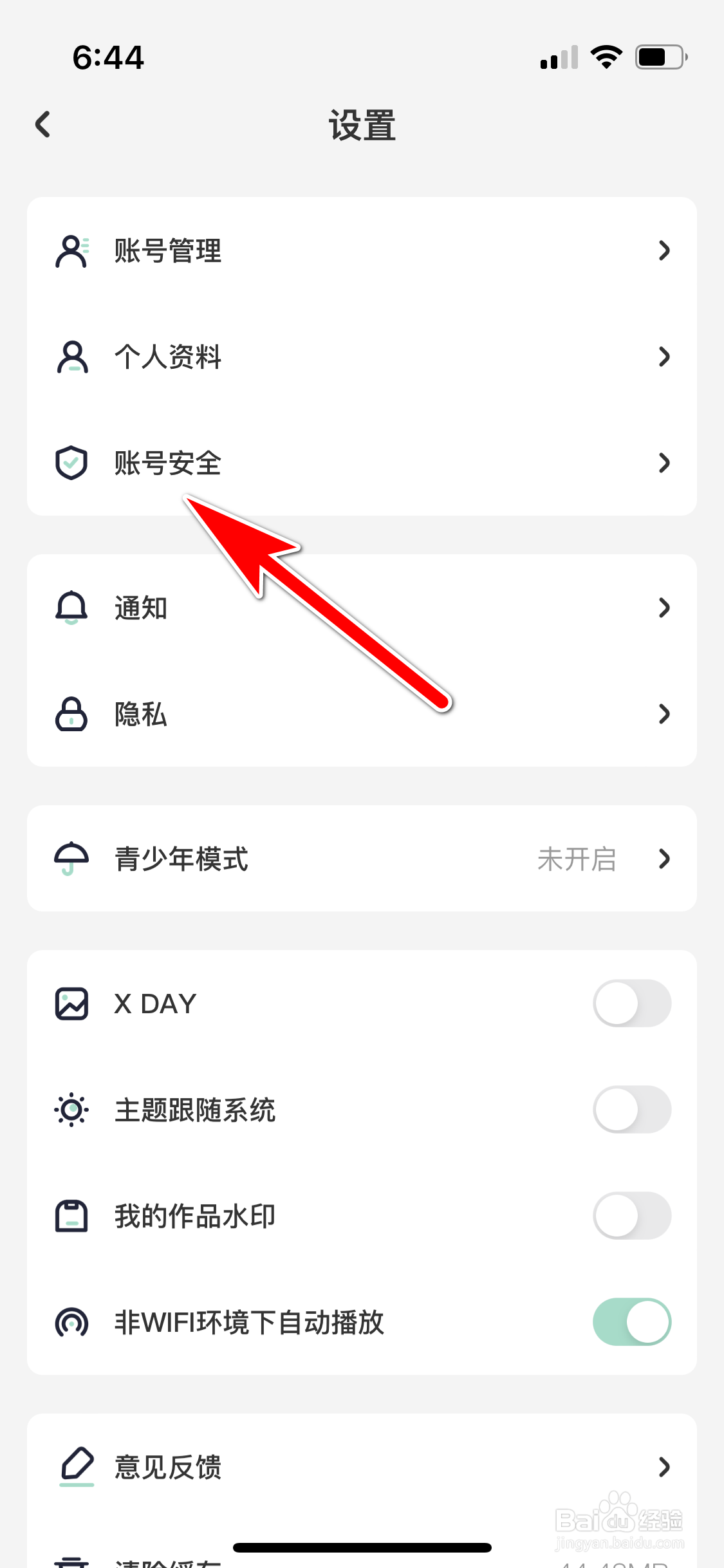Toggle 我的作品水印 watermark switch

click(631, 1215)
